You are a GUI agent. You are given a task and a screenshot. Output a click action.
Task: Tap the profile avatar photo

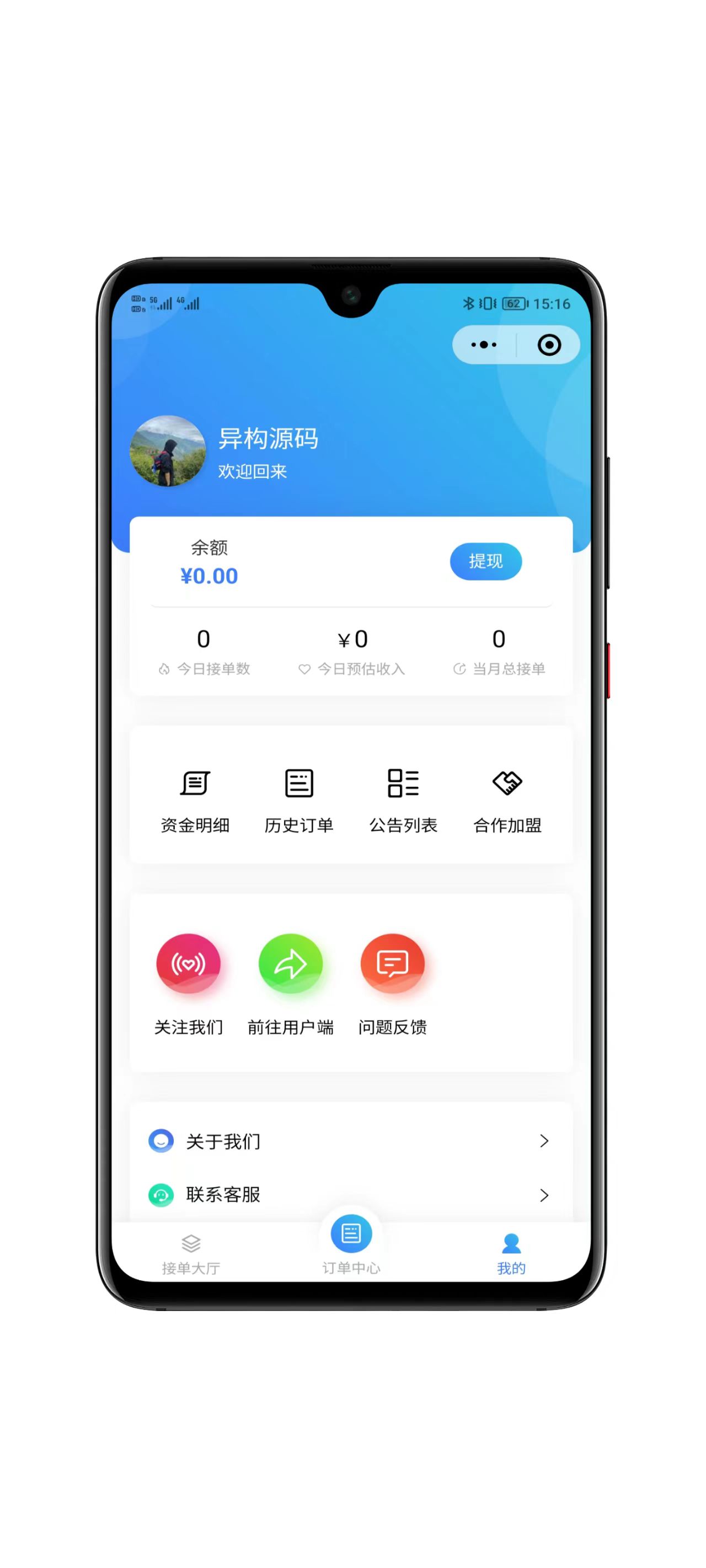168,451
